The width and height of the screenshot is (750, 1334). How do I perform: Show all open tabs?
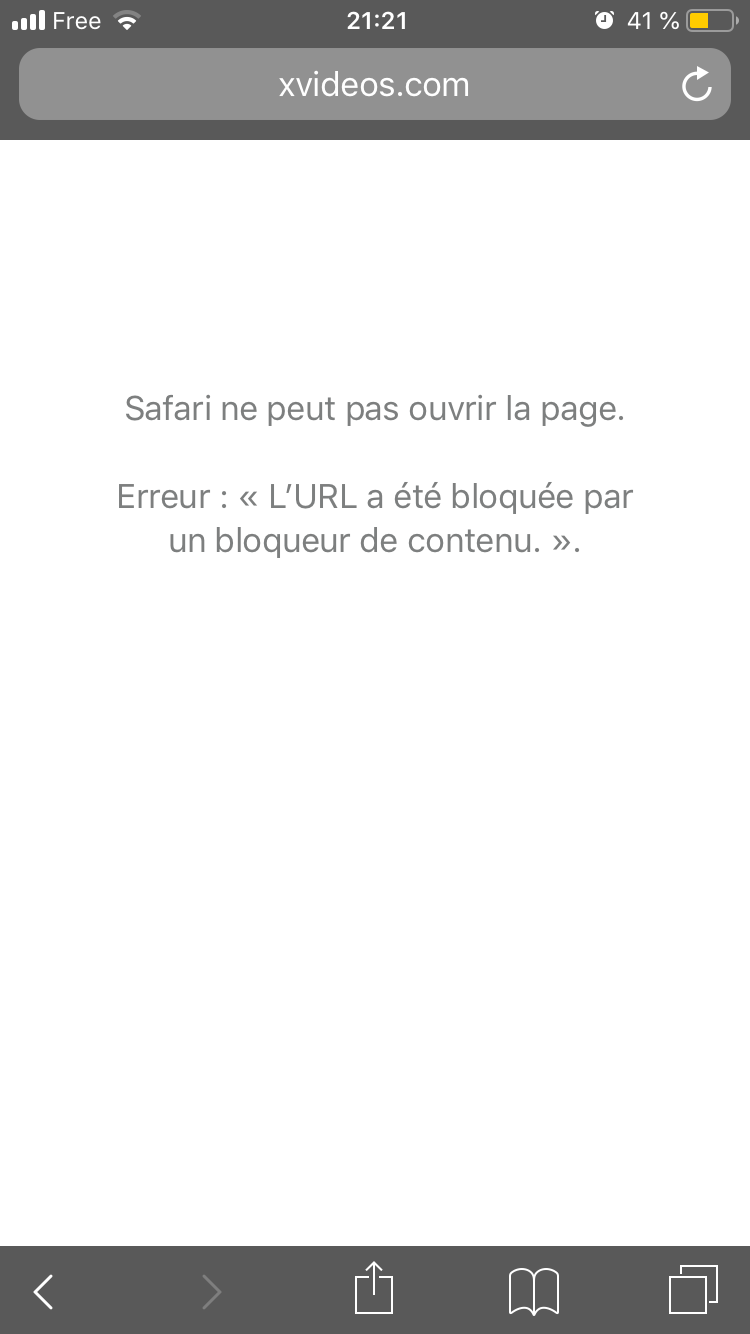[693, 1289]
